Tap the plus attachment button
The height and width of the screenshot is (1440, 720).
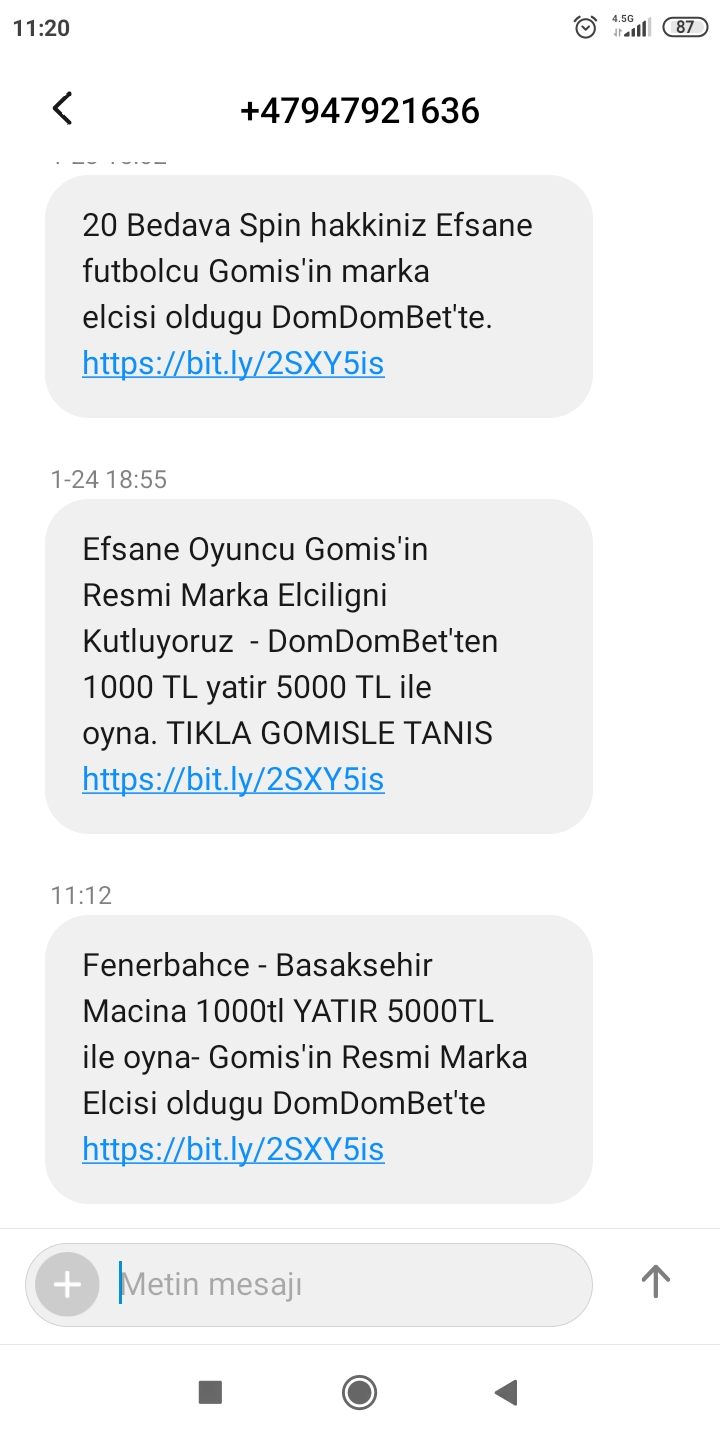point(67,1284)
